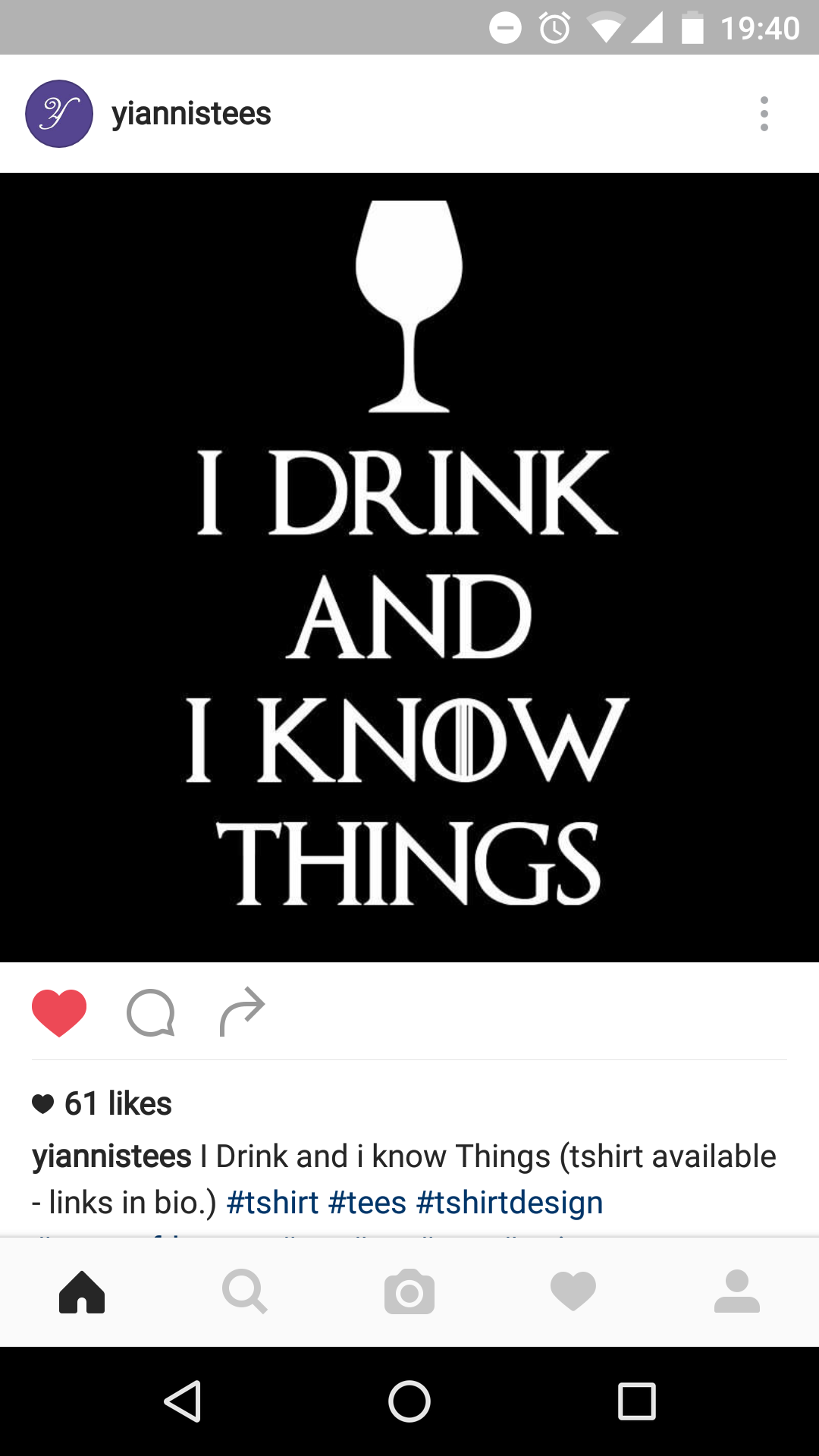Tap the system recent apps button
Viewport: 819px width, 1456px height.
click(x=637, y=1401)
